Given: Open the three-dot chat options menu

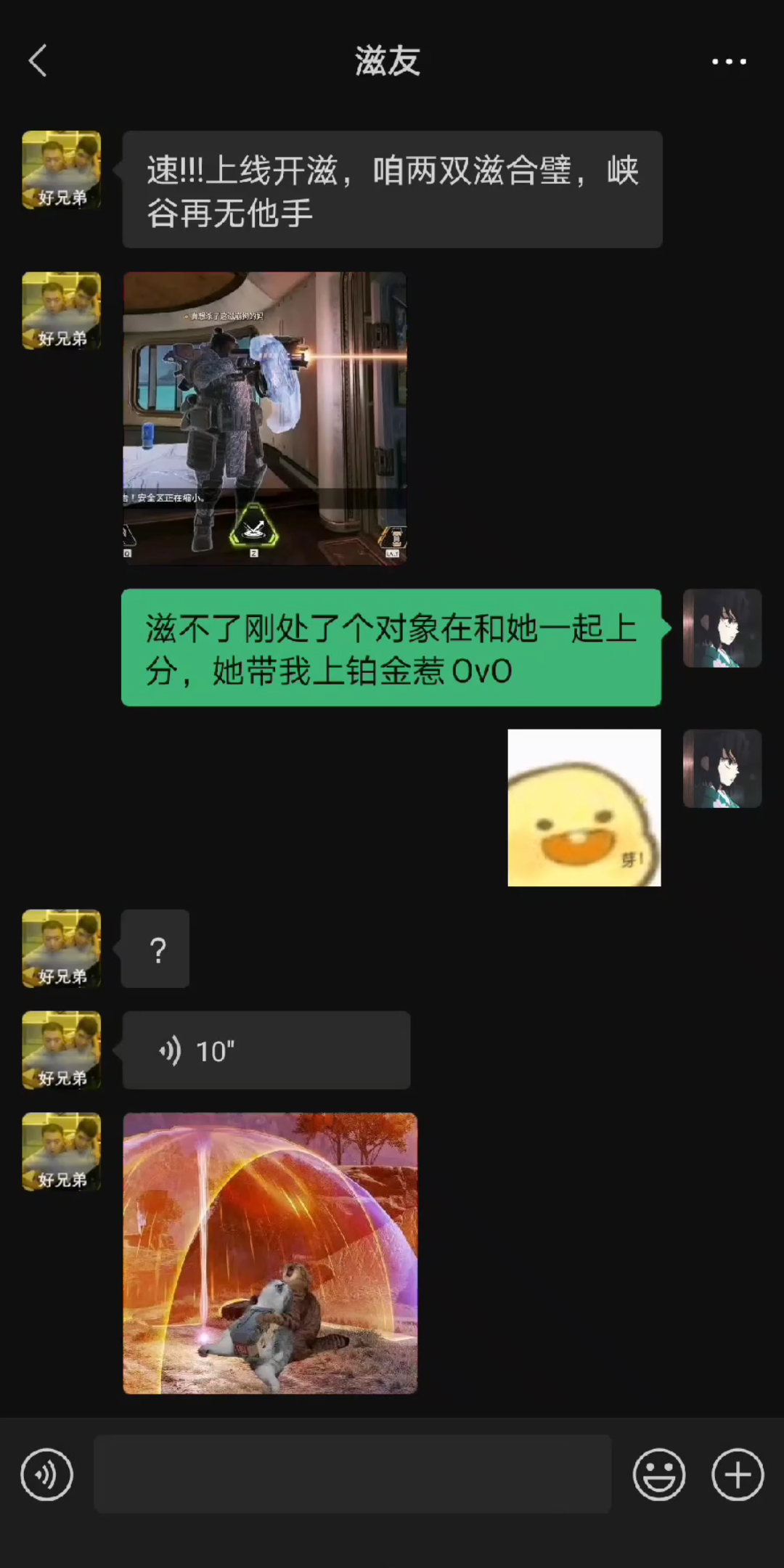Looking at the screenshot, I should 729,62.
